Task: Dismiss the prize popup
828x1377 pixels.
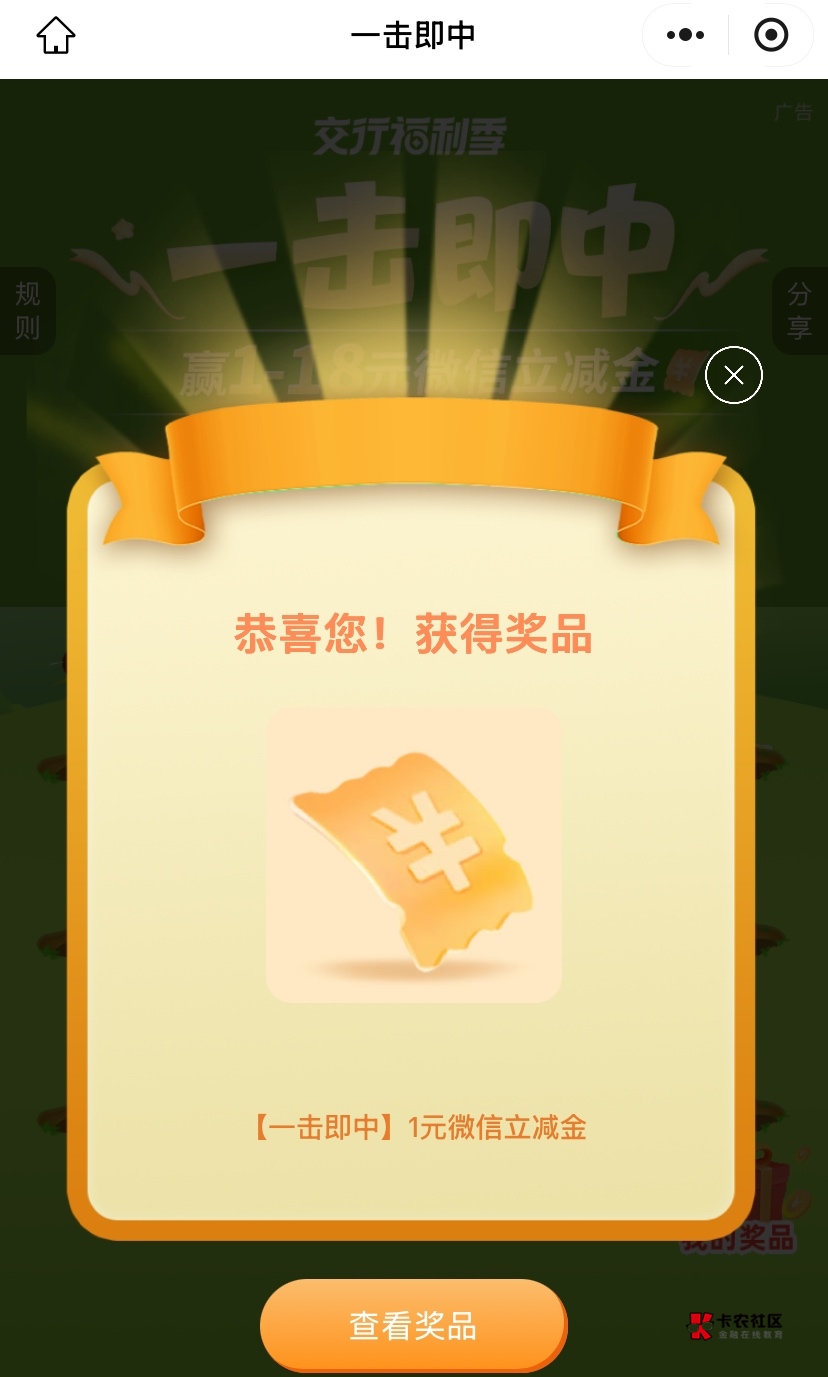Action: point(734,375)
